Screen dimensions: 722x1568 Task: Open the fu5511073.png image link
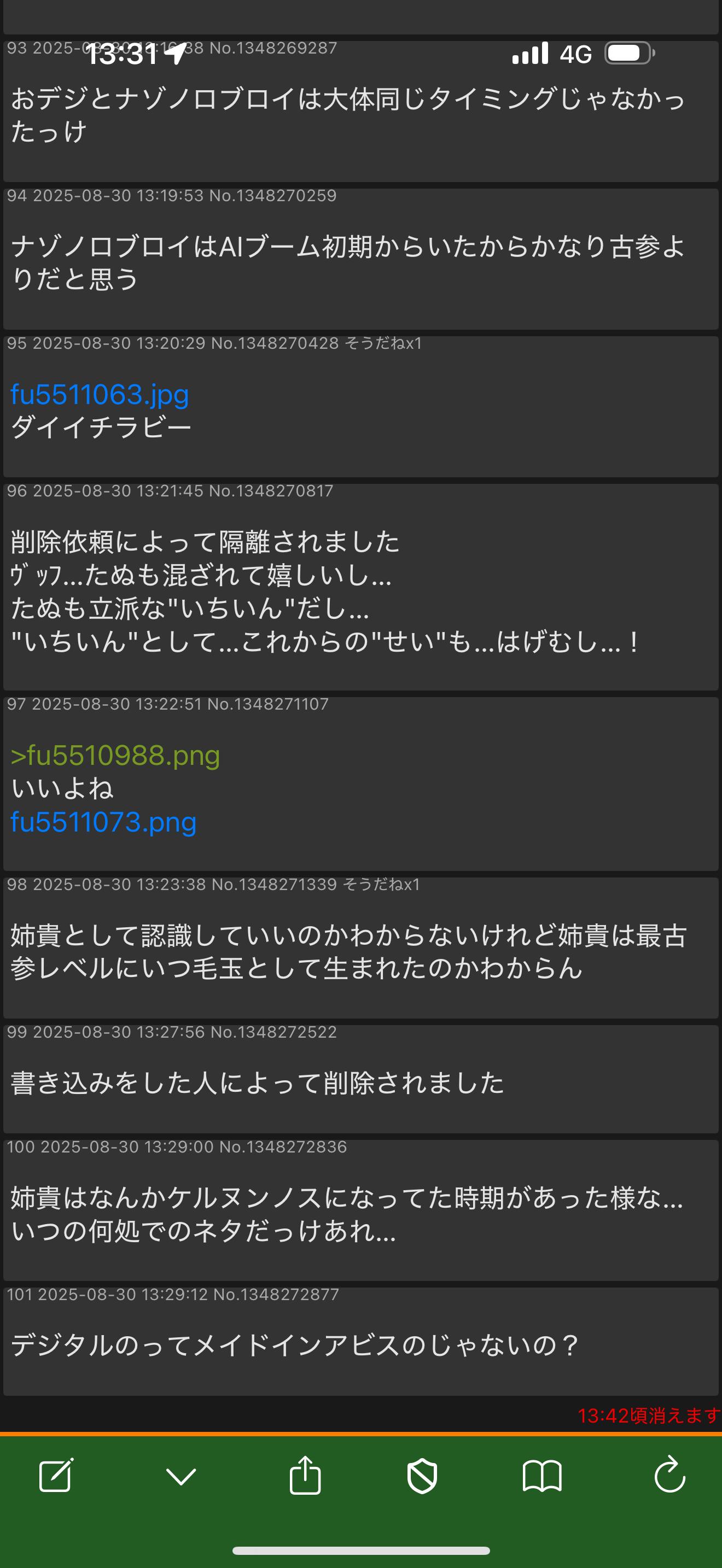click(x=103, y=822)
